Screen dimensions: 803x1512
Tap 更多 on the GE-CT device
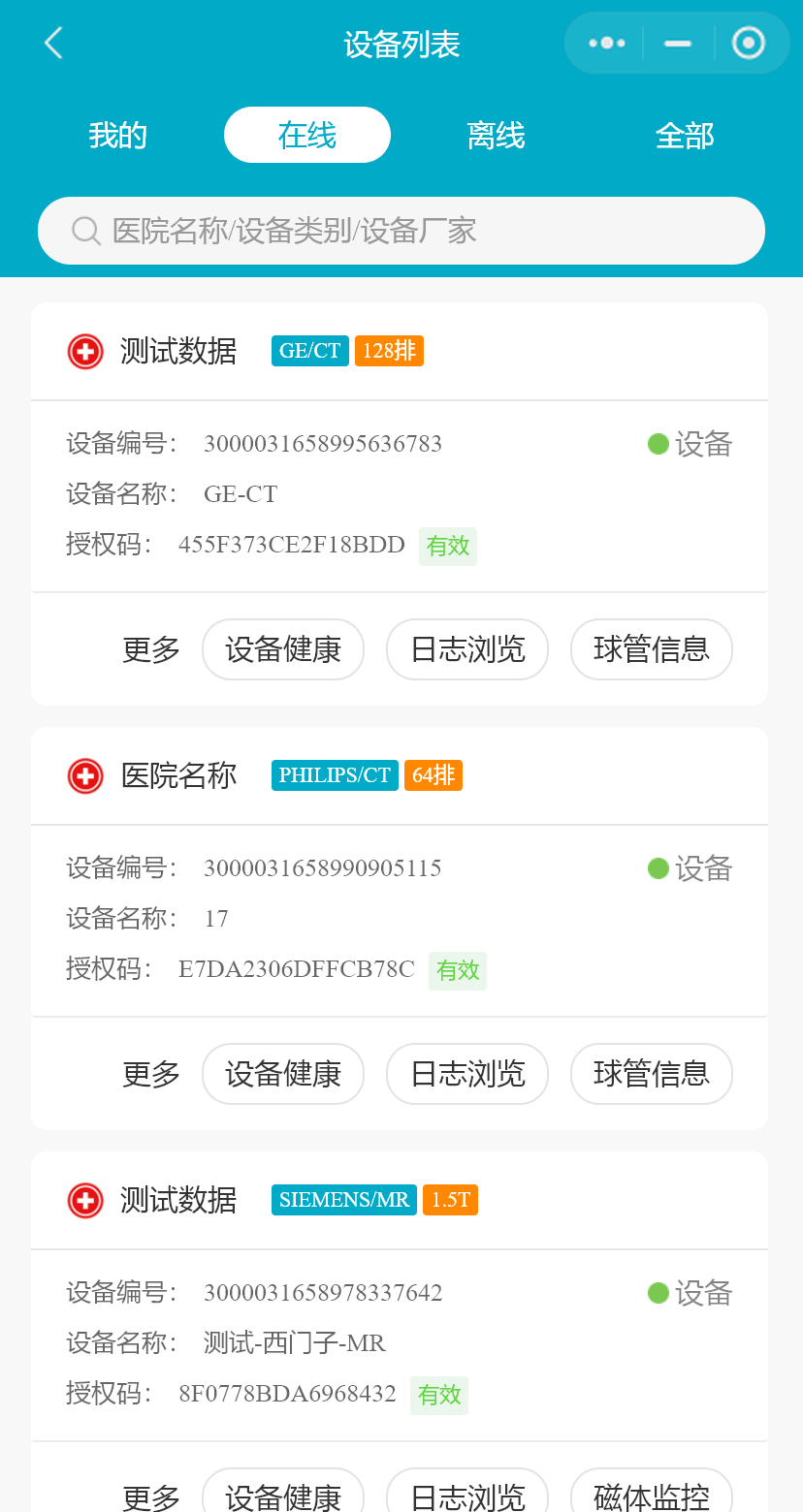151,649
